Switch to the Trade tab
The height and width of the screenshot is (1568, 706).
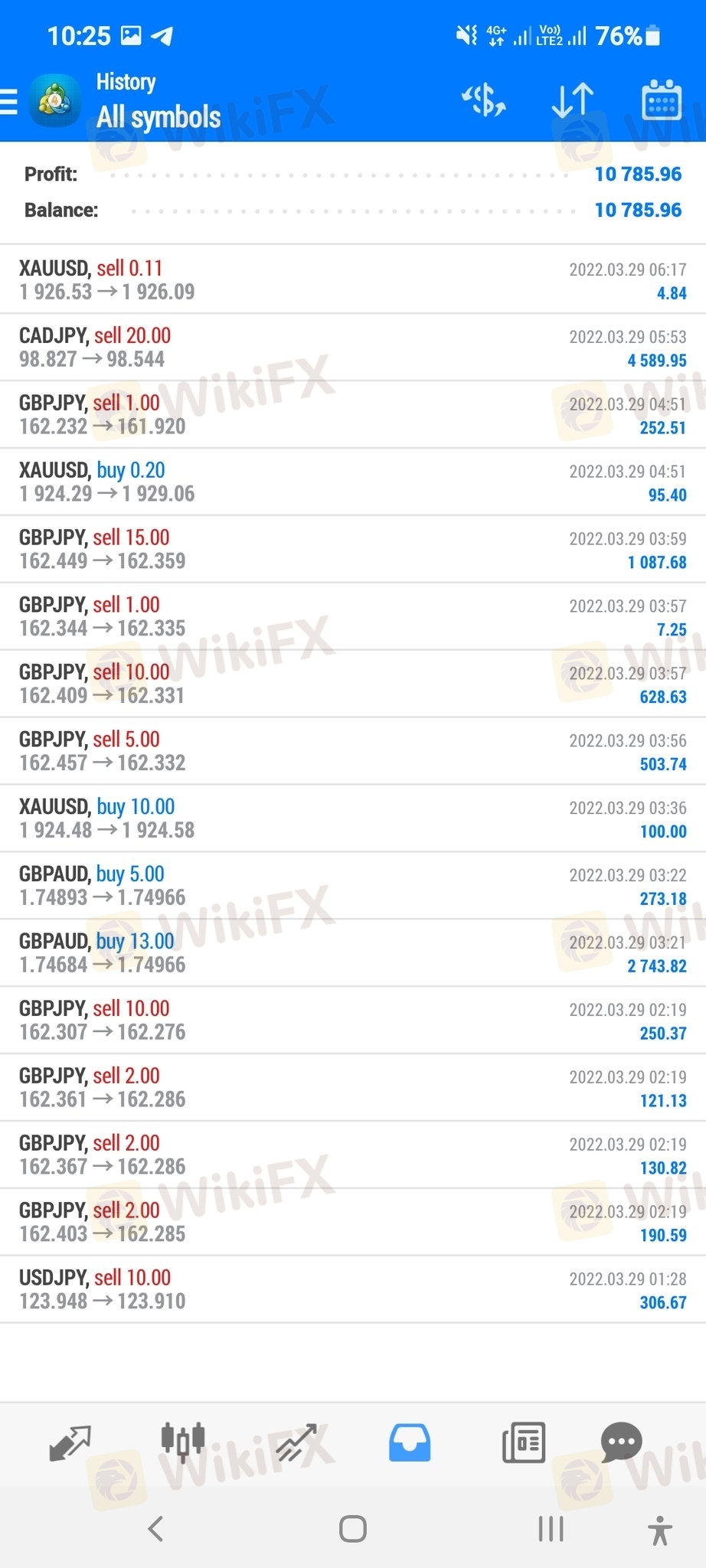pyautogui.click(x=296, y=1442)
